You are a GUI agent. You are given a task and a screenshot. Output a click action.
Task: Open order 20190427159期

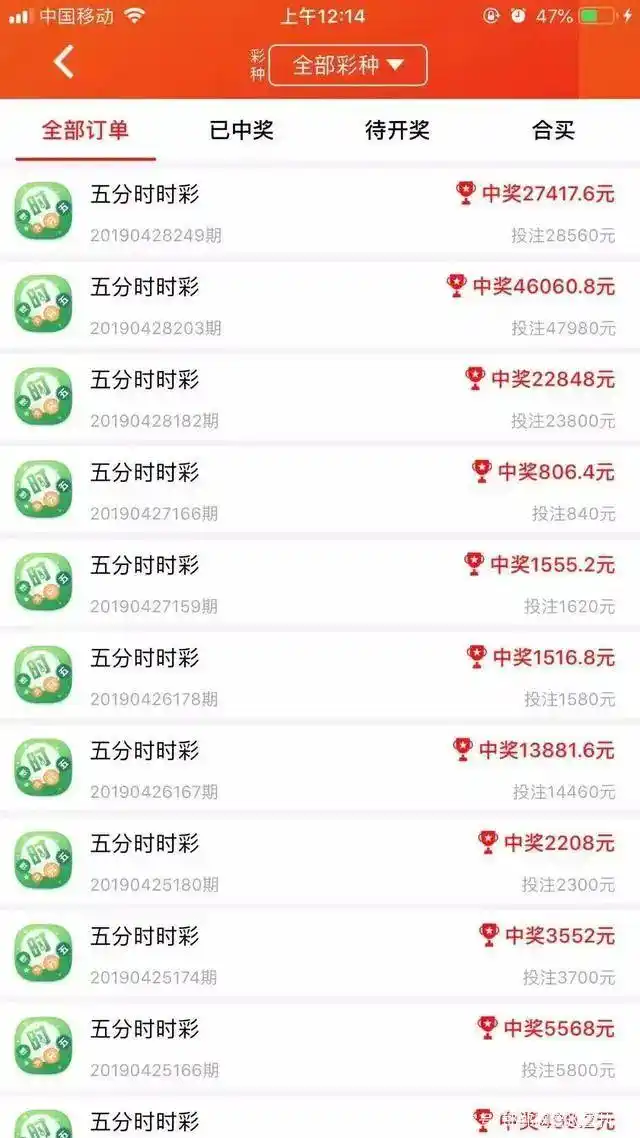pos(320,584)
